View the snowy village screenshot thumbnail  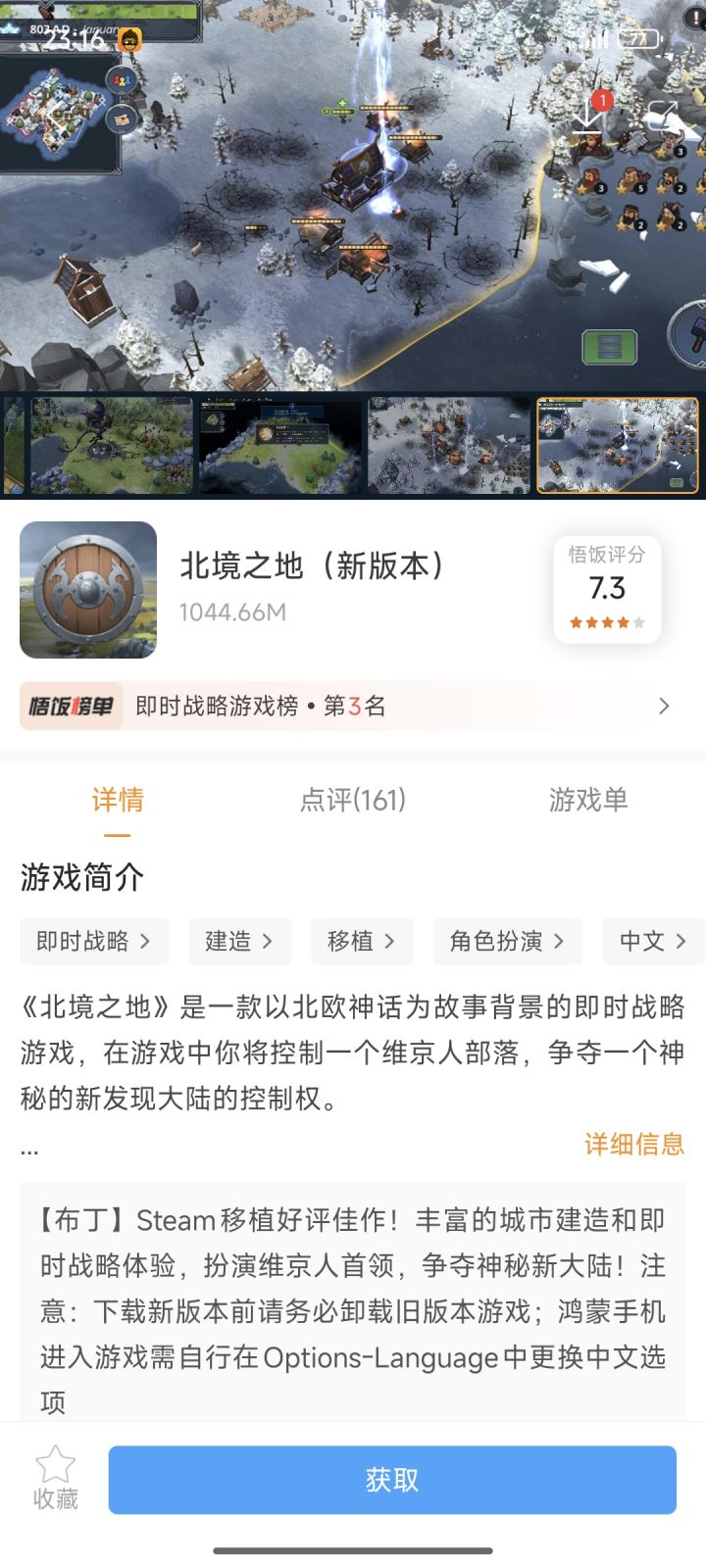[449, 445]
